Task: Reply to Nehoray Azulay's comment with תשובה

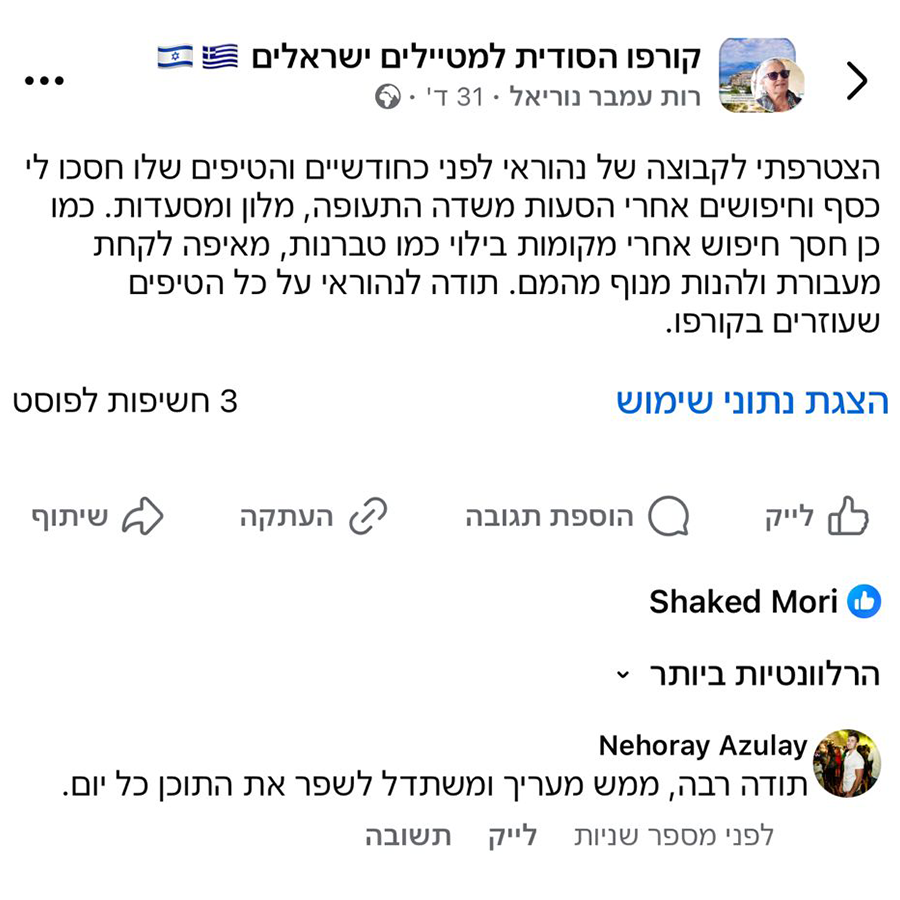Action: point(408,836)
